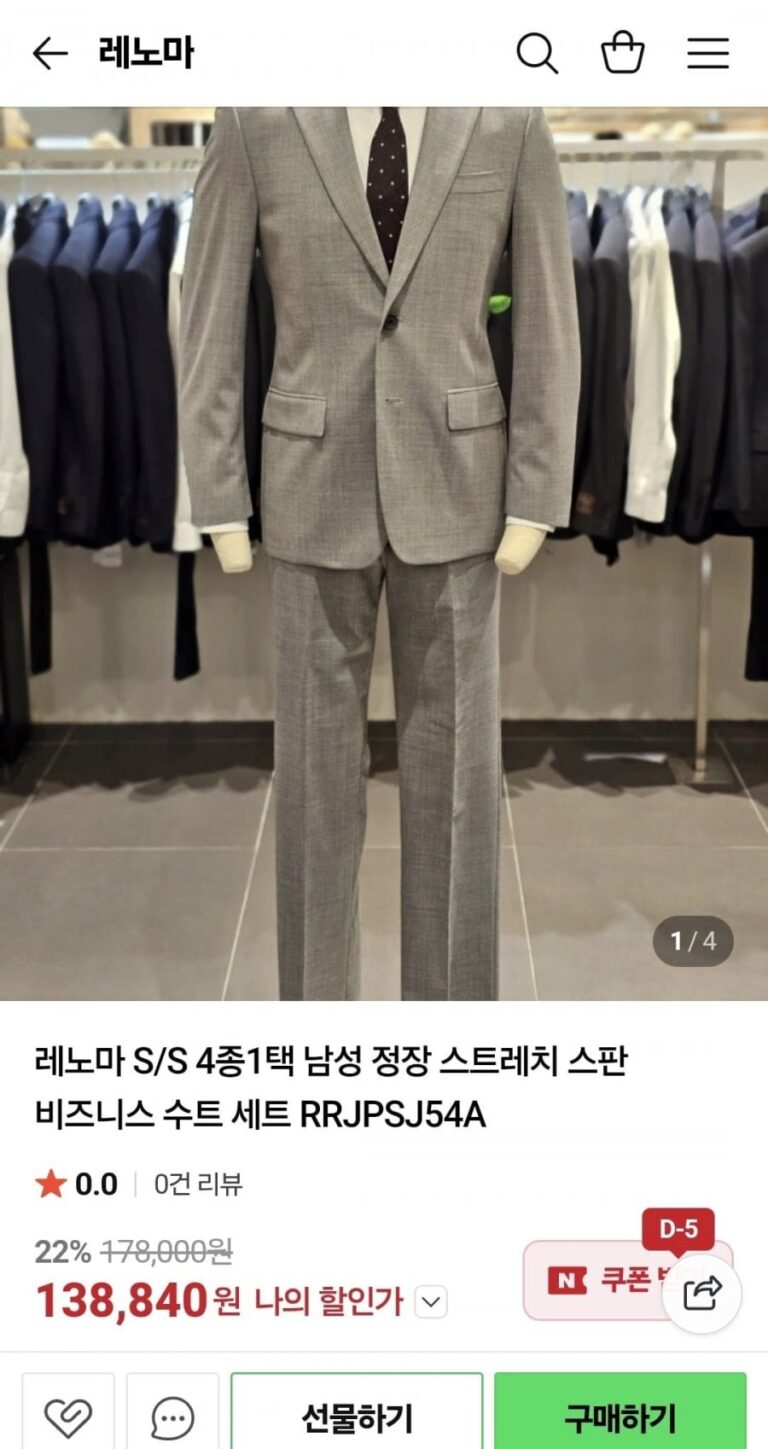768x1449 pixels.
Task: Tap 선물하기 to send as gift
Action: click(357, 1416)
